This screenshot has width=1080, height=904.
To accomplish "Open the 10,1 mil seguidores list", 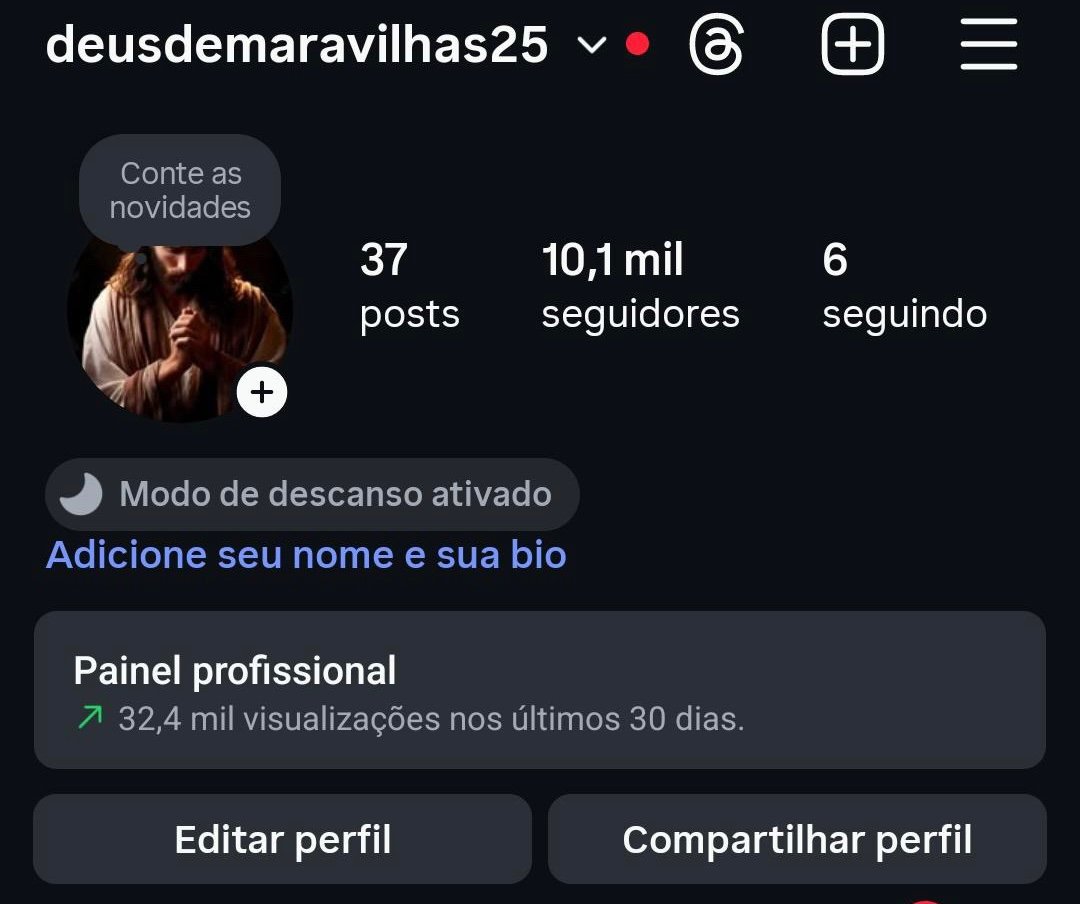I will [640, 286].
